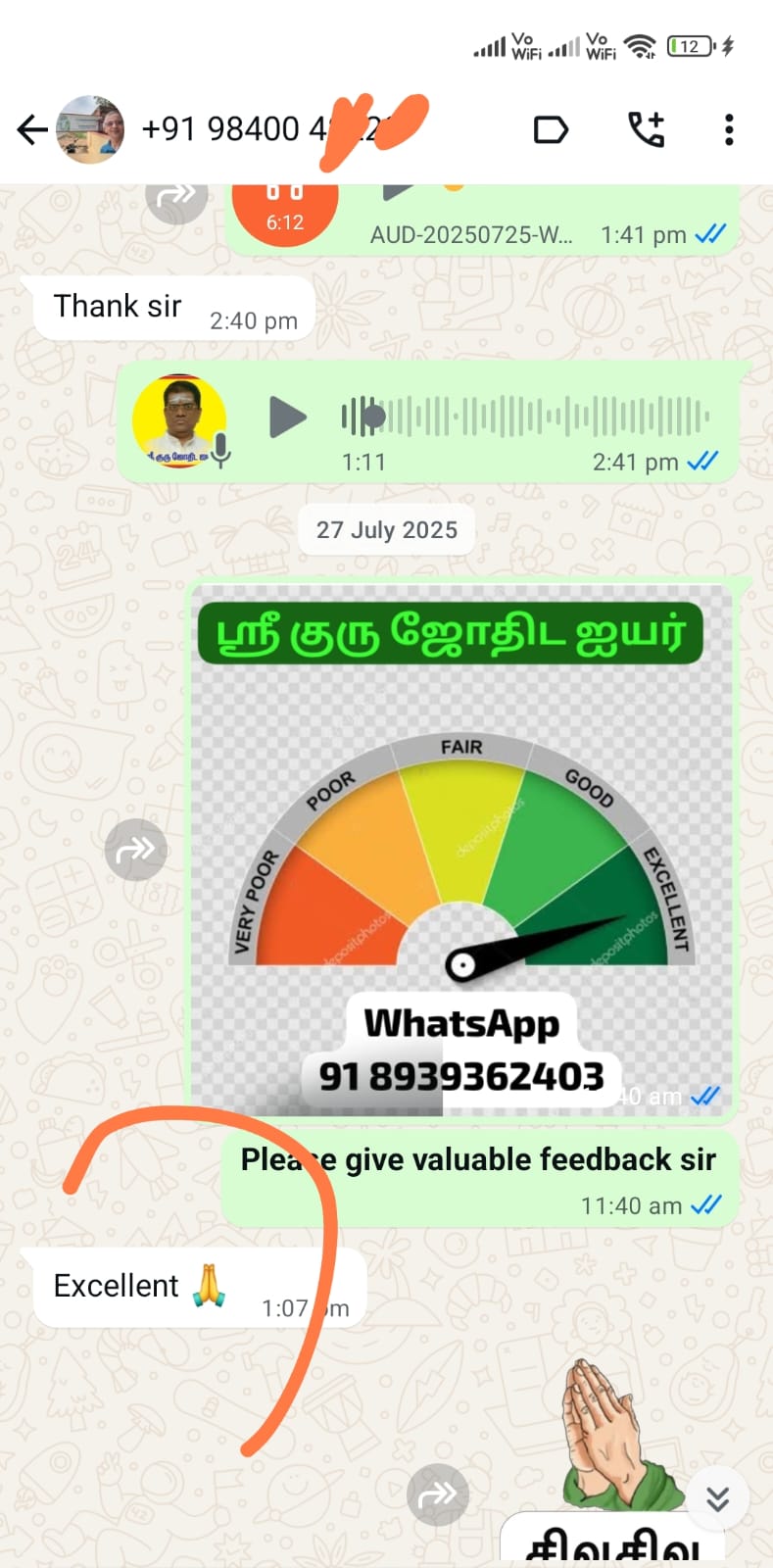Jump to latest messages with down arrows

718,1498
